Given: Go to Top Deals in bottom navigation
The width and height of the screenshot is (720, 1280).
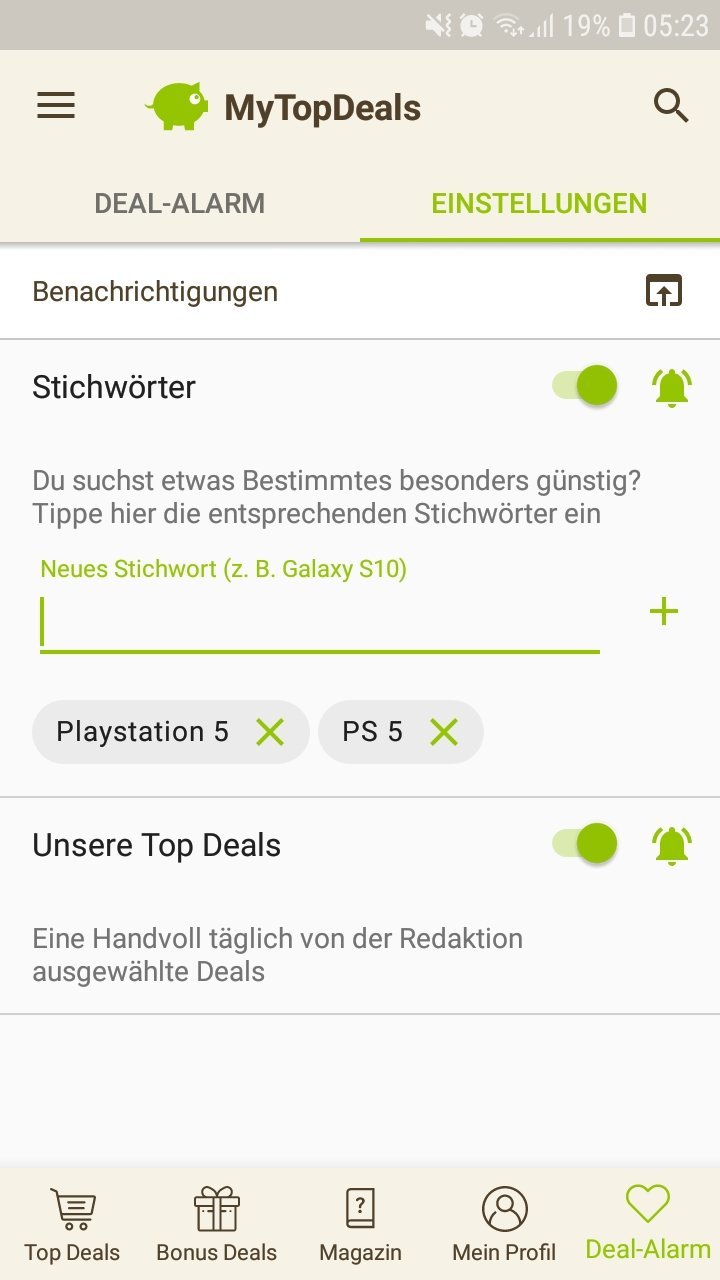Looking at the screenshot, I should pyautogui.click(x=72, y=1225).
